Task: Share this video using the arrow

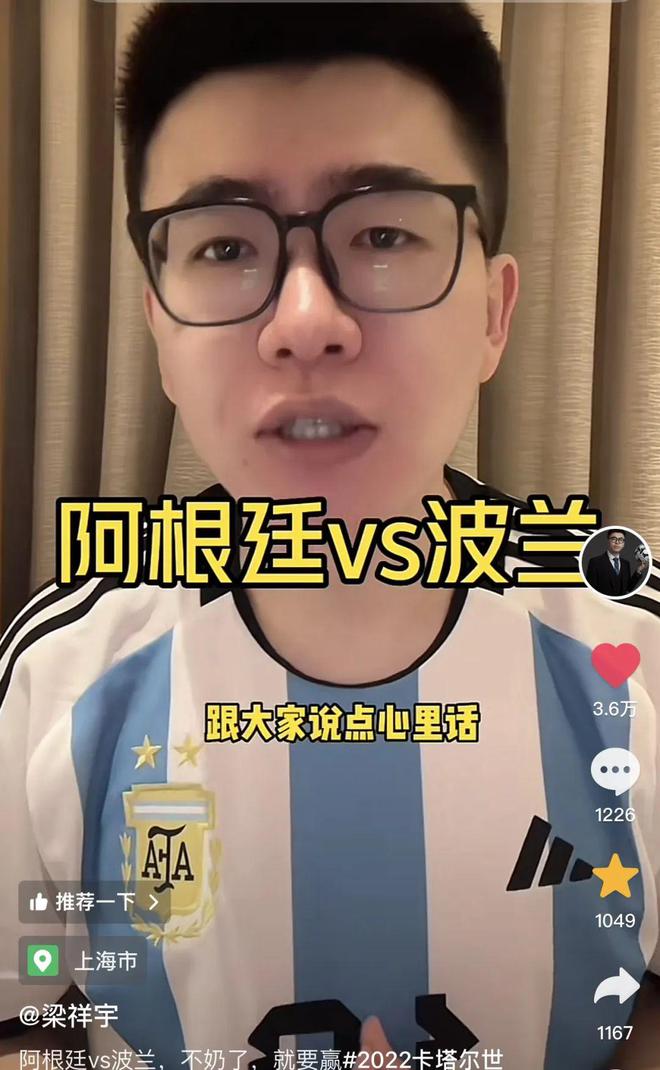Action: [615, 987]
